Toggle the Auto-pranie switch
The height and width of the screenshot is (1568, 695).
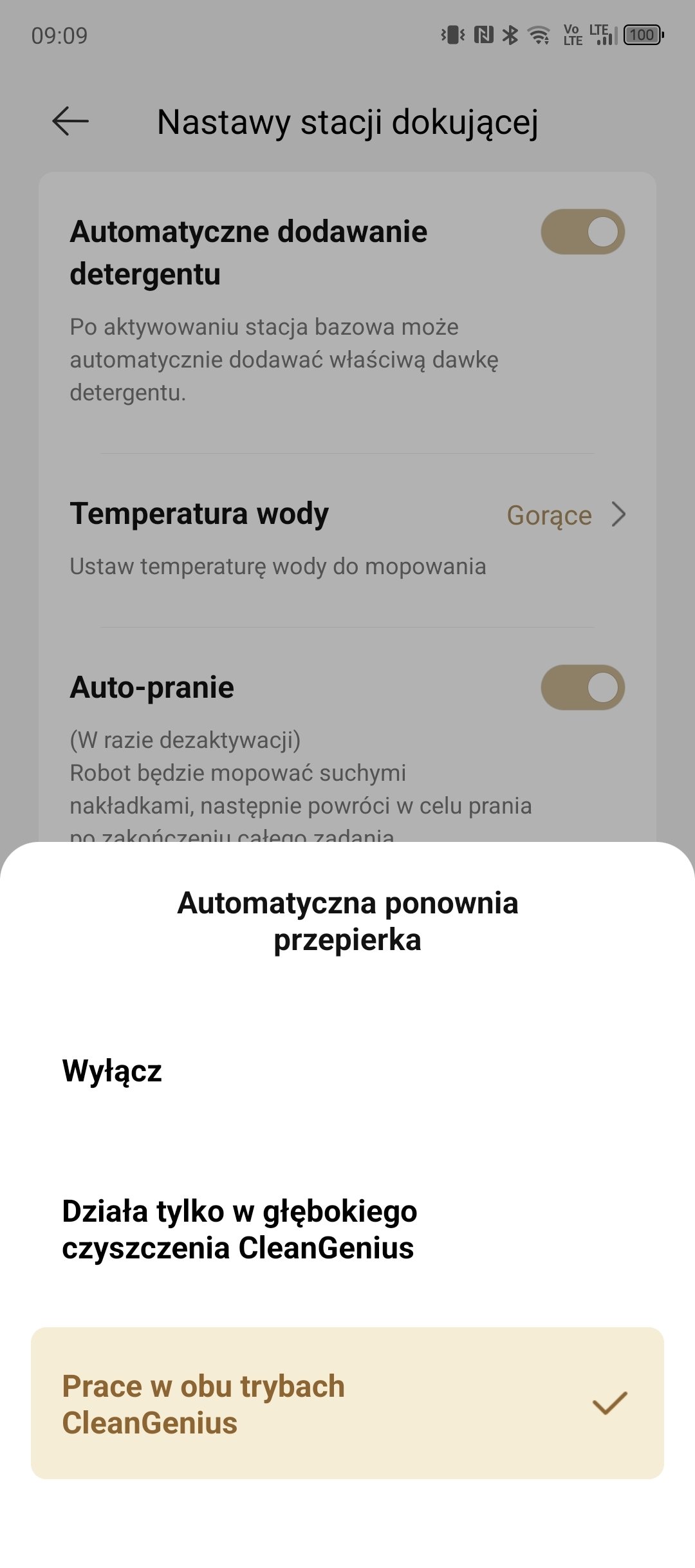(x=582, y=687)
